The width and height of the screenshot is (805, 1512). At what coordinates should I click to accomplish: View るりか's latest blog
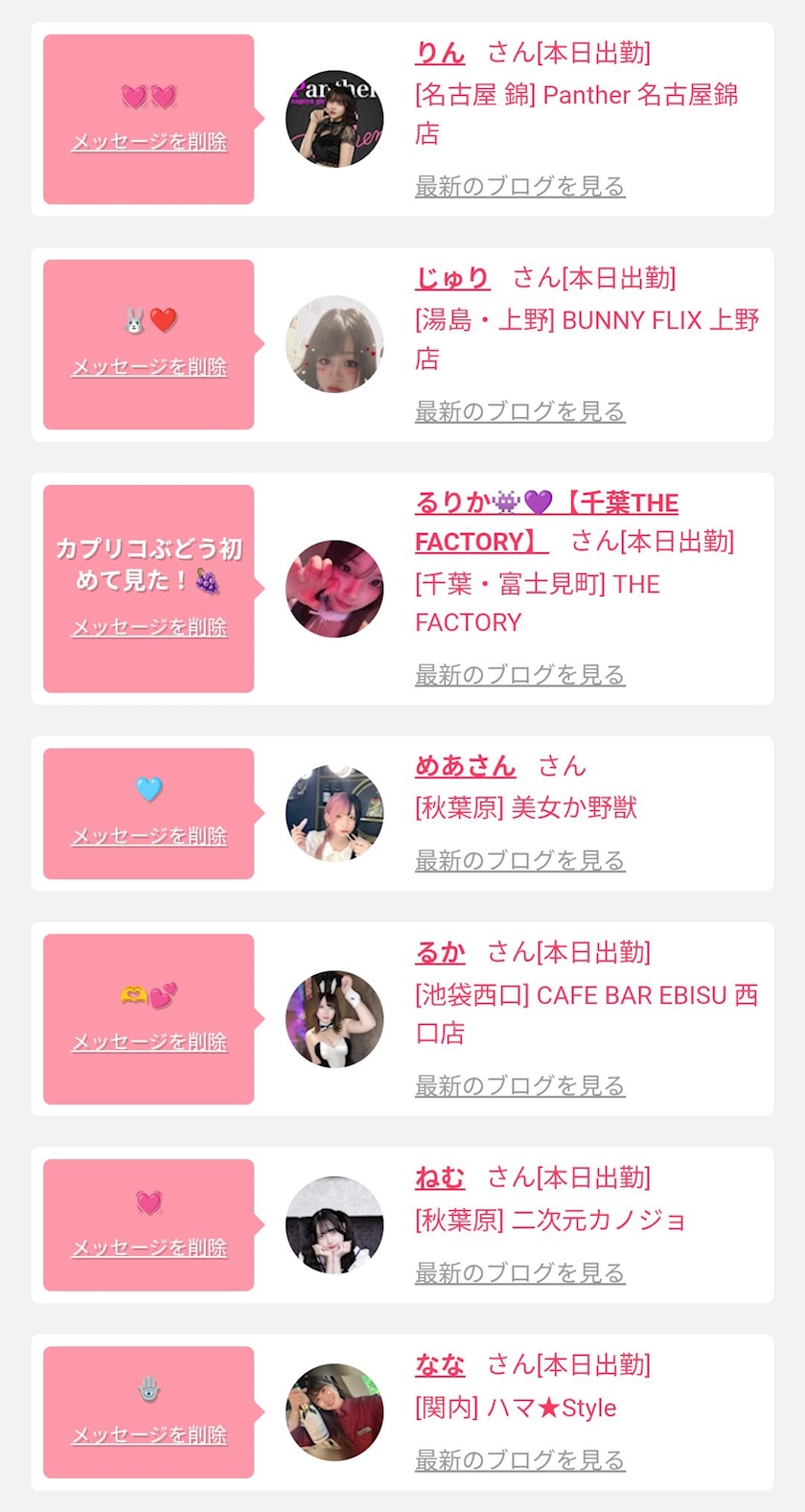tap(519, 675)
